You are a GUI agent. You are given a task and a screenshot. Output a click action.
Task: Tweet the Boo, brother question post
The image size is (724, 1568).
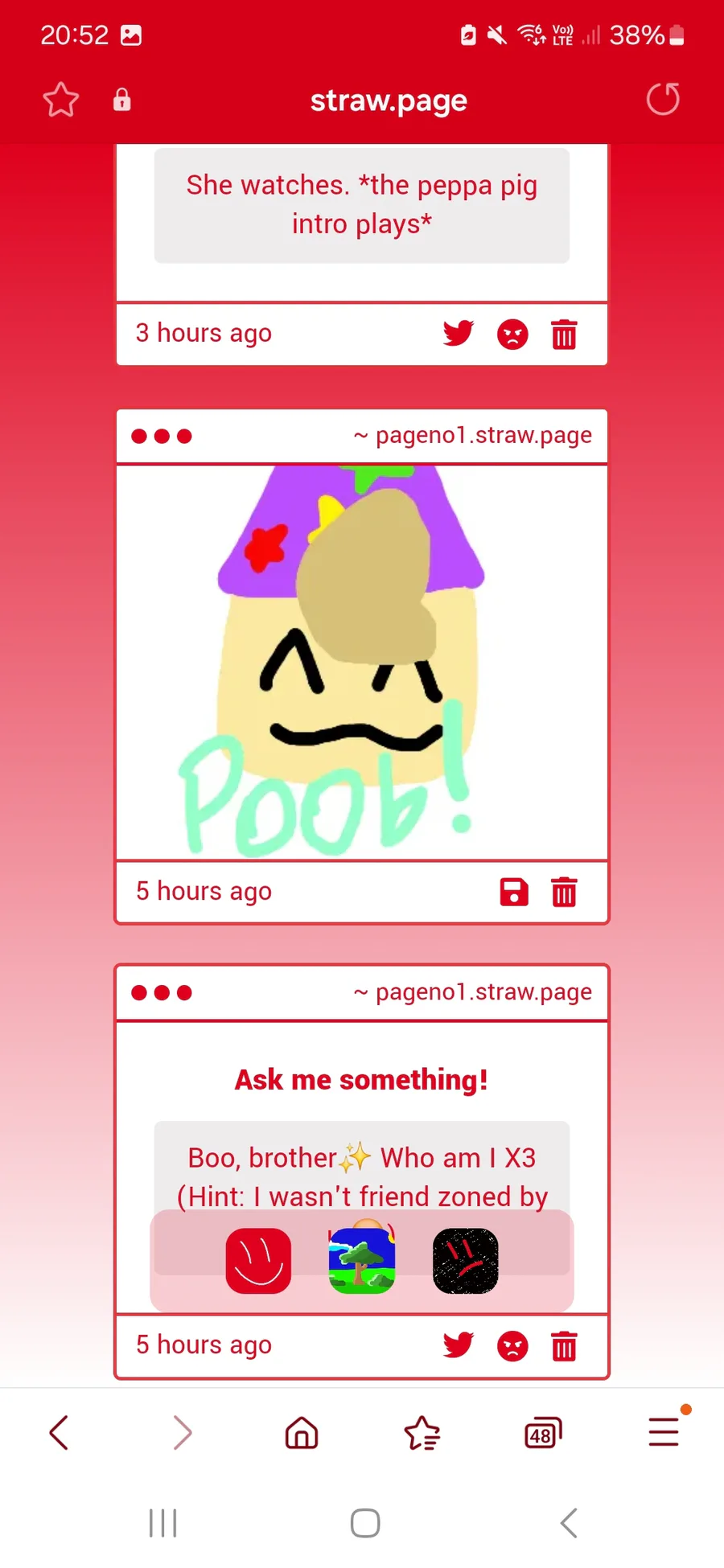459,1344
